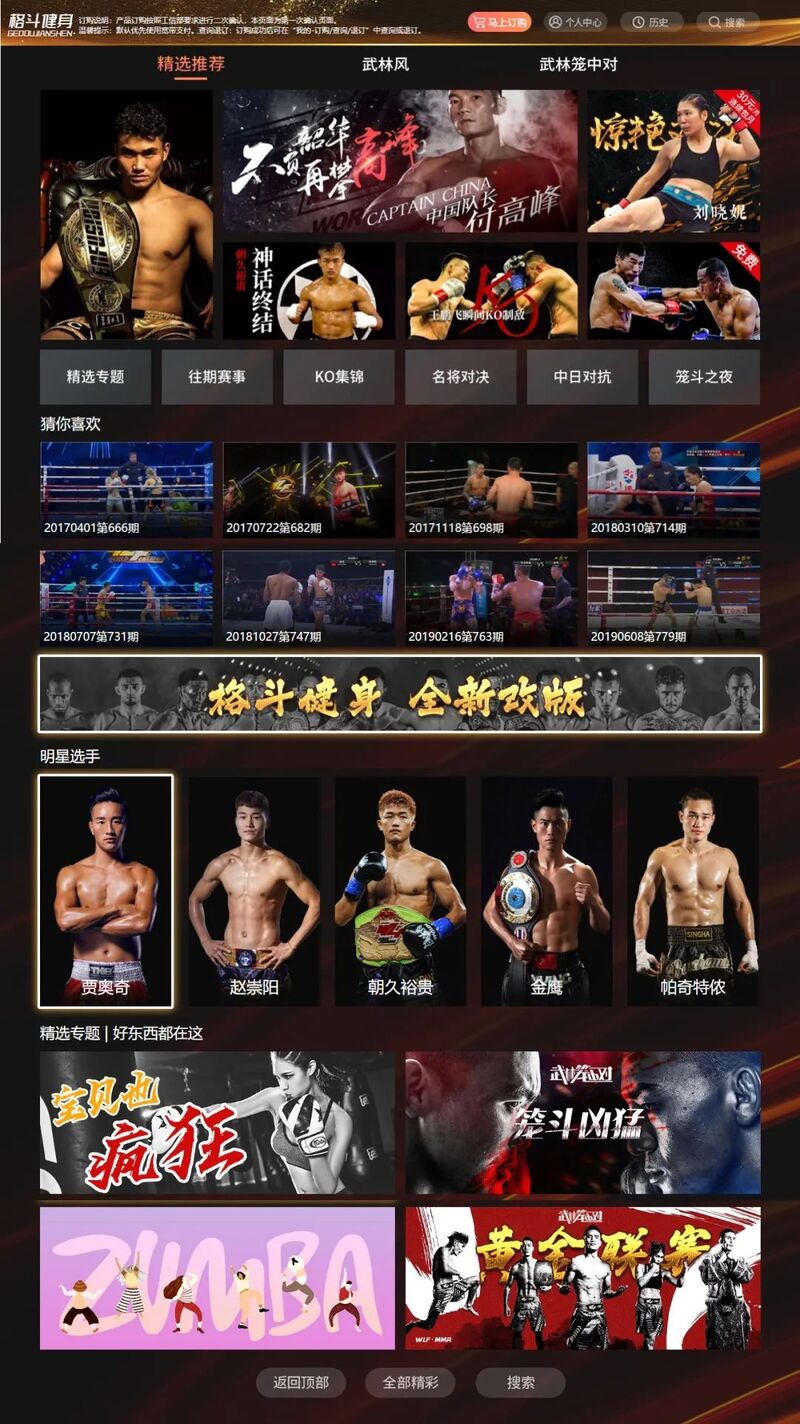This screenshot has height=1424, width=800.
Task: Open viewing 历史 history
Action: (x=650, y=22)
